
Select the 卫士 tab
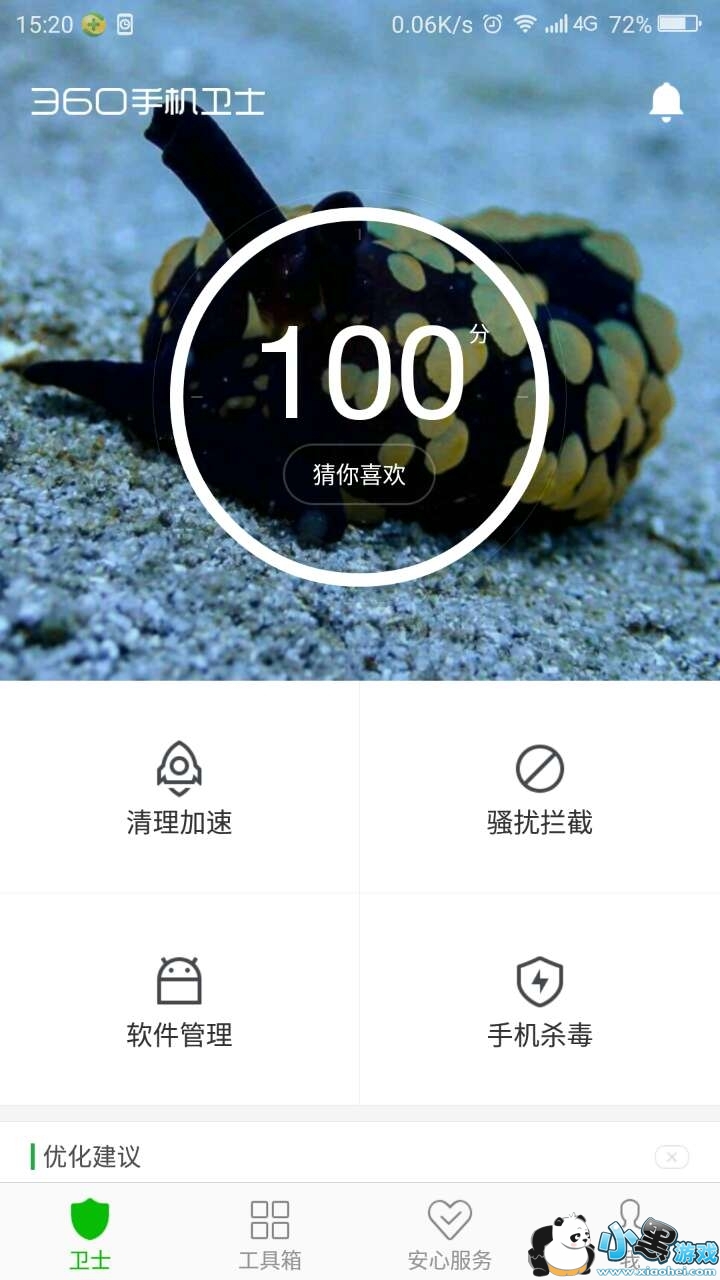click(x=90, y=1233)
